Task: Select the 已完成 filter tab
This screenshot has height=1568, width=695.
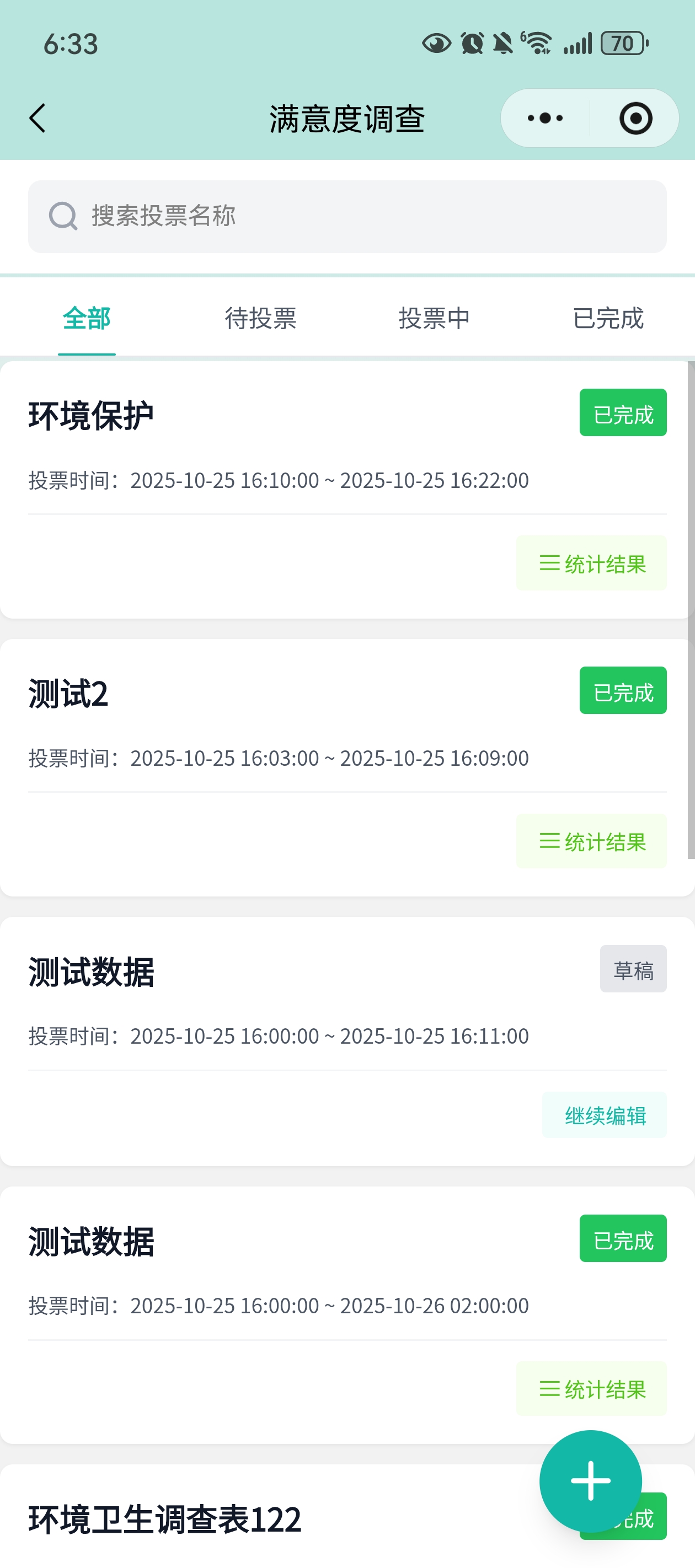Action: click(607, 318)
